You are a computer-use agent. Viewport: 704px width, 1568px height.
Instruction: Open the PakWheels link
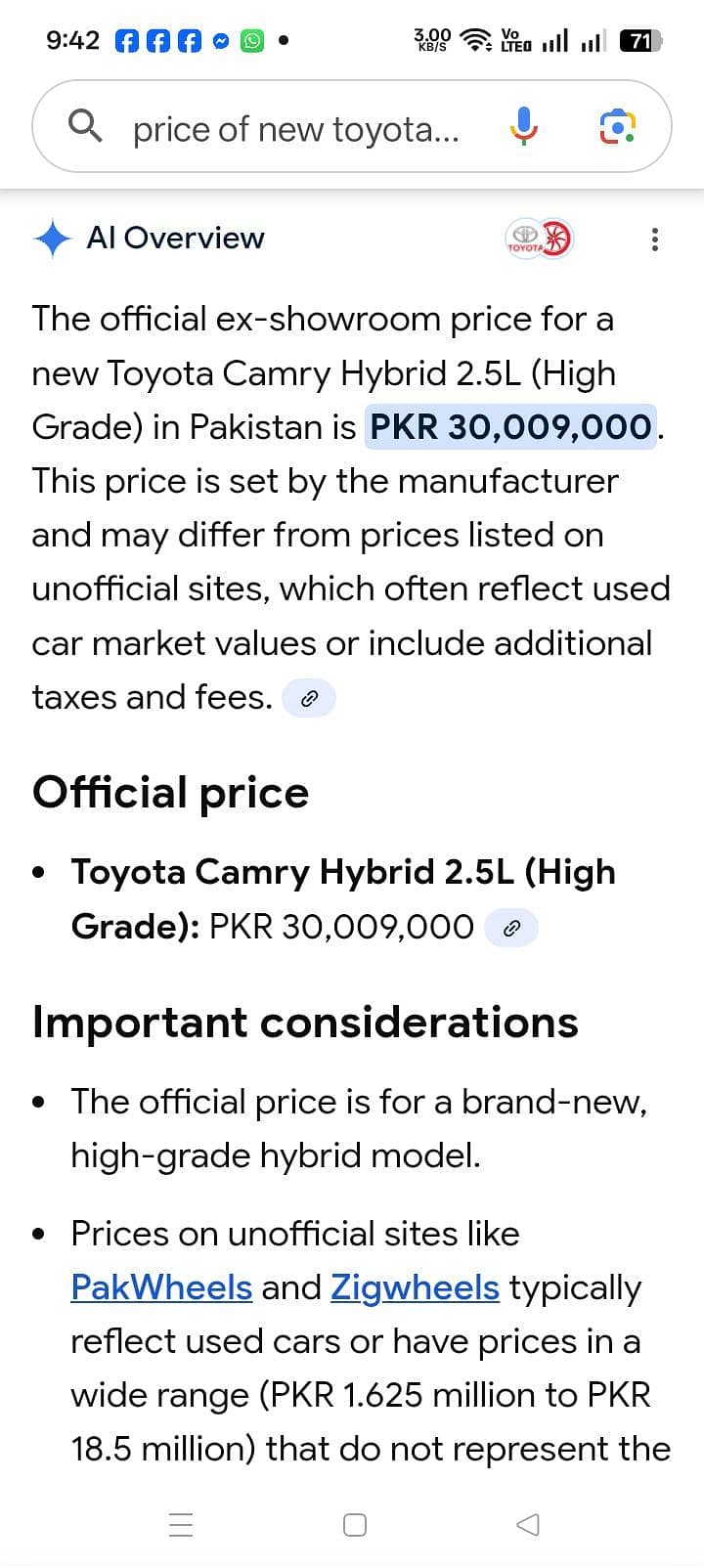coord(161,1287)
